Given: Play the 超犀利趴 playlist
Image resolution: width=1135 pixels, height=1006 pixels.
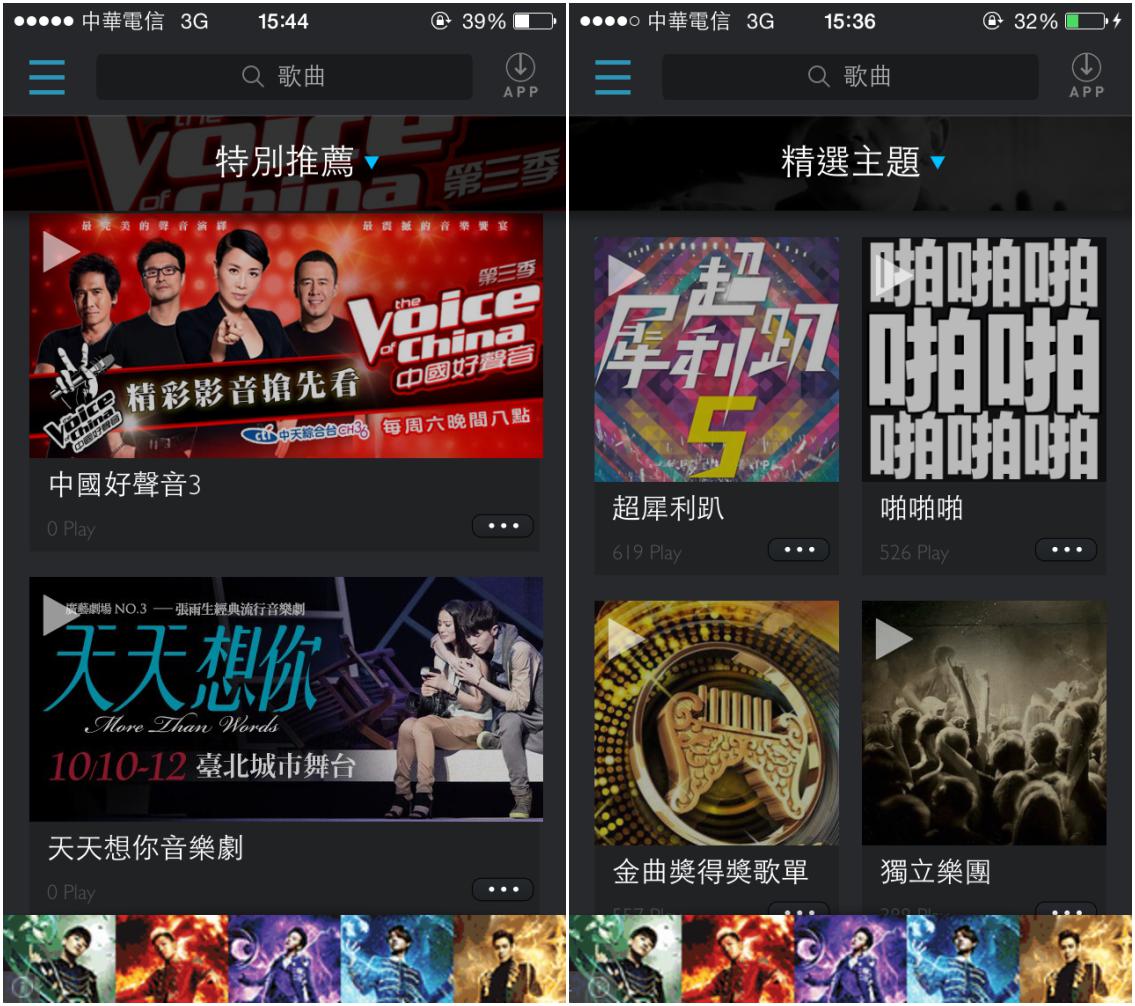Looking at the screenshot, I should click(627, 276).
